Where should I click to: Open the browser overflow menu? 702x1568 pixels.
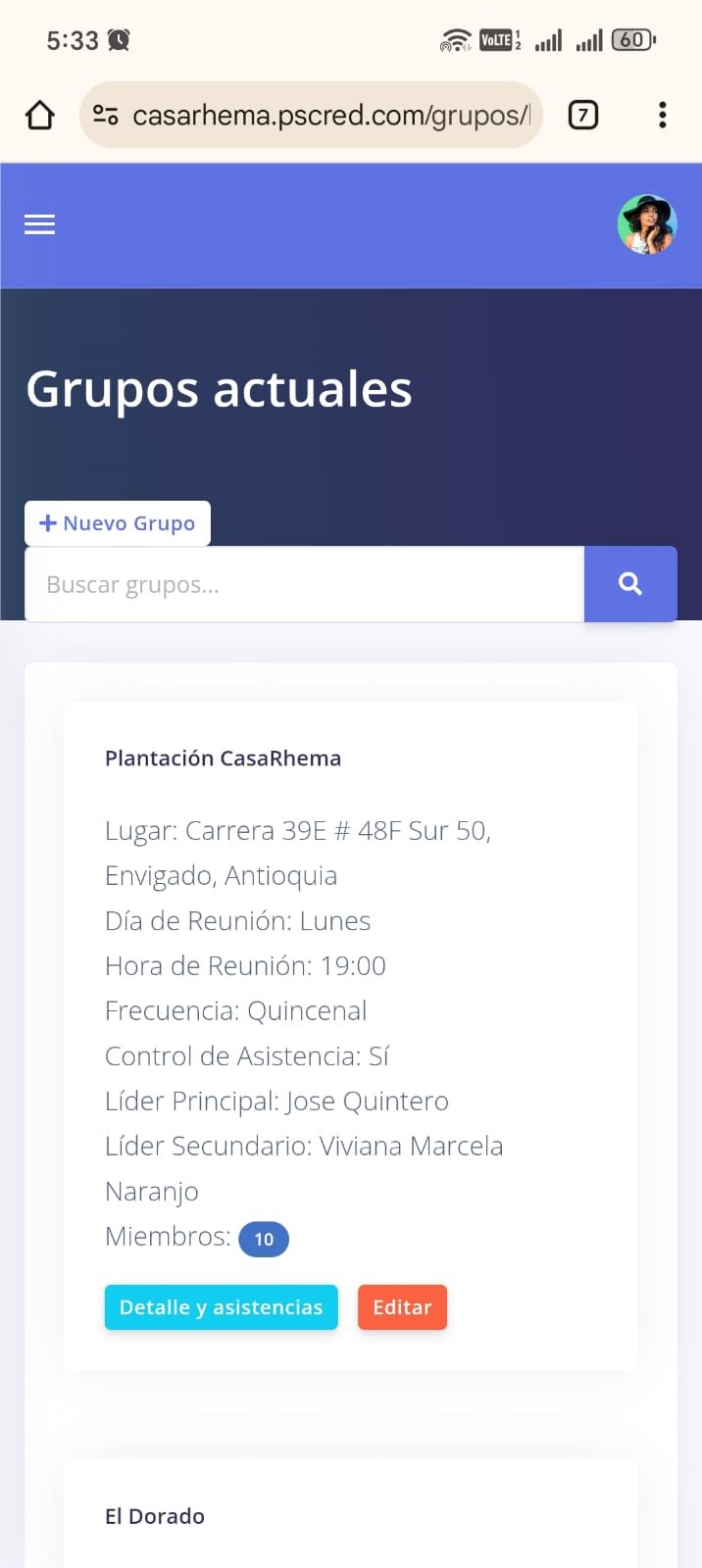663,116
